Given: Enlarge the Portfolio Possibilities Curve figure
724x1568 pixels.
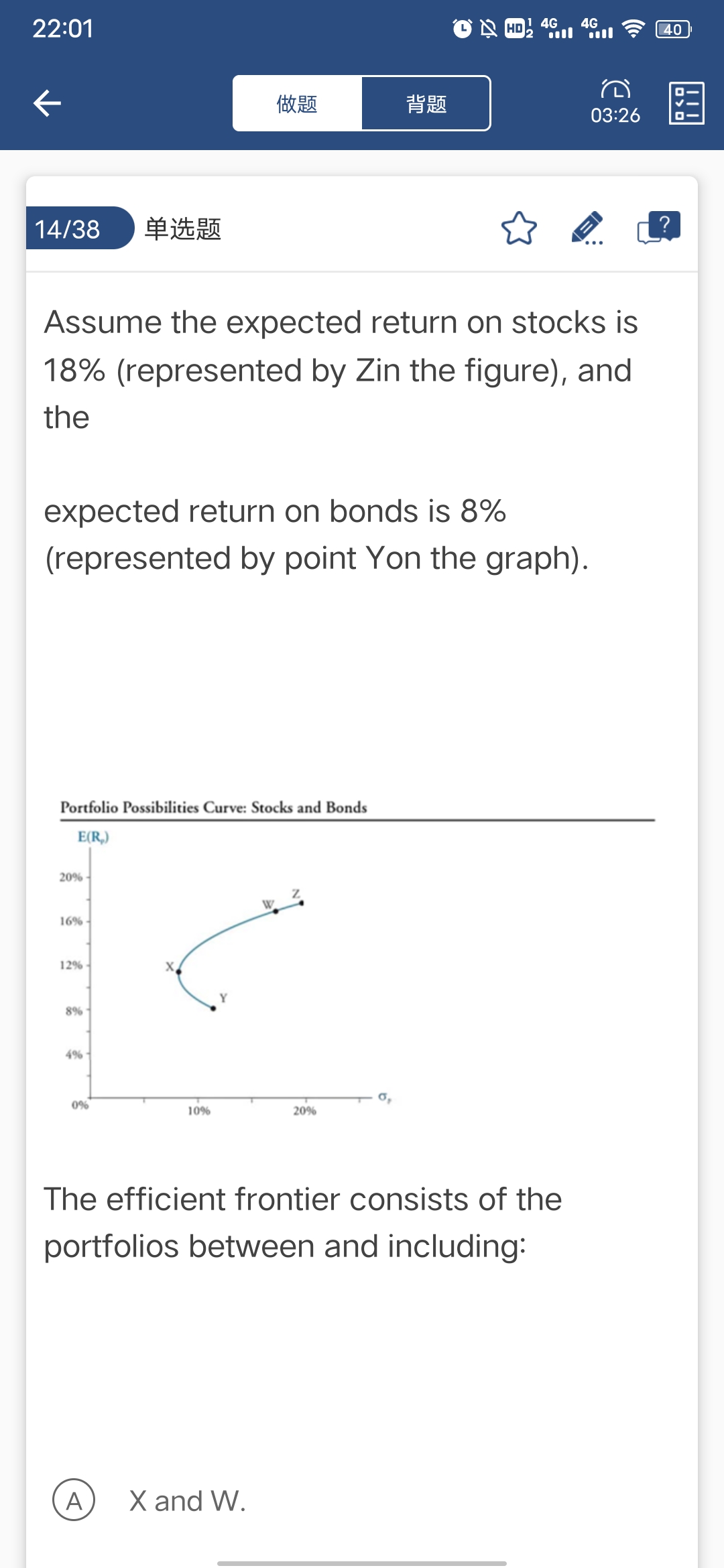Looking at the screenshot, I should (x=268, y=958).
